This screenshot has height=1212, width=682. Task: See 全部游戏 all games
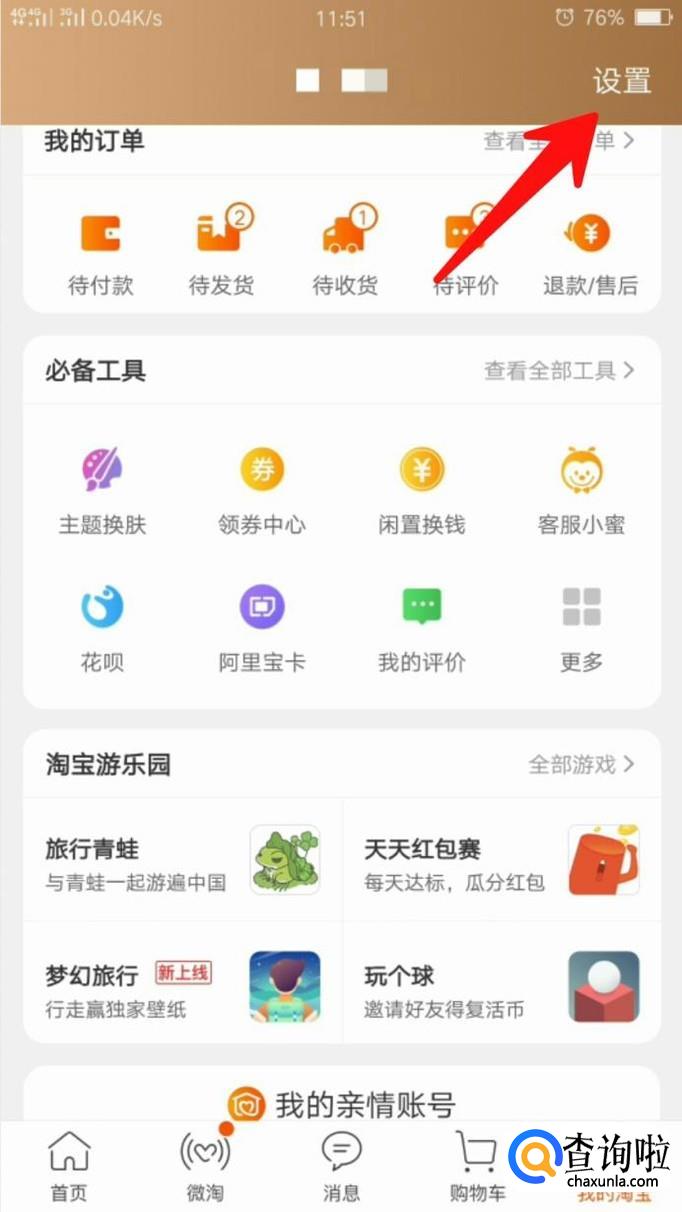pos(581,765)
